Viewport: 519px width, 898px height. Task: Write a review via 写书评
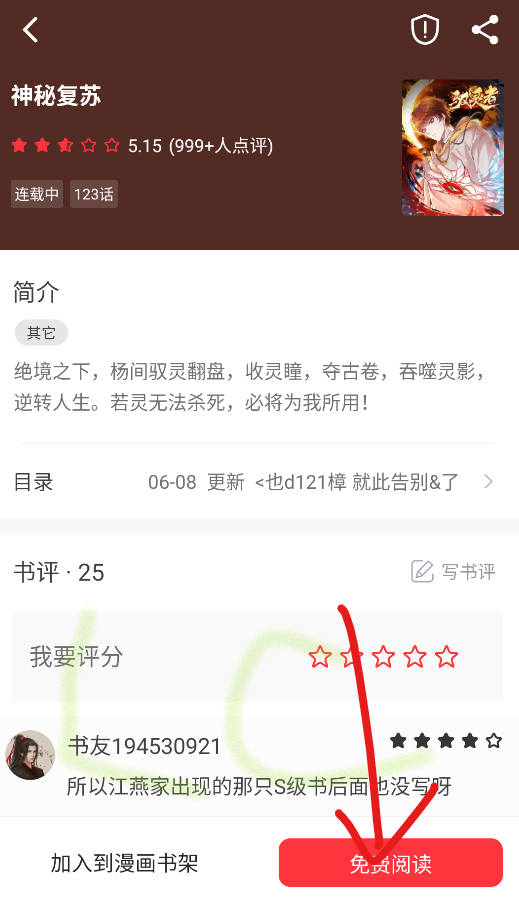click(x=453, y=572)
